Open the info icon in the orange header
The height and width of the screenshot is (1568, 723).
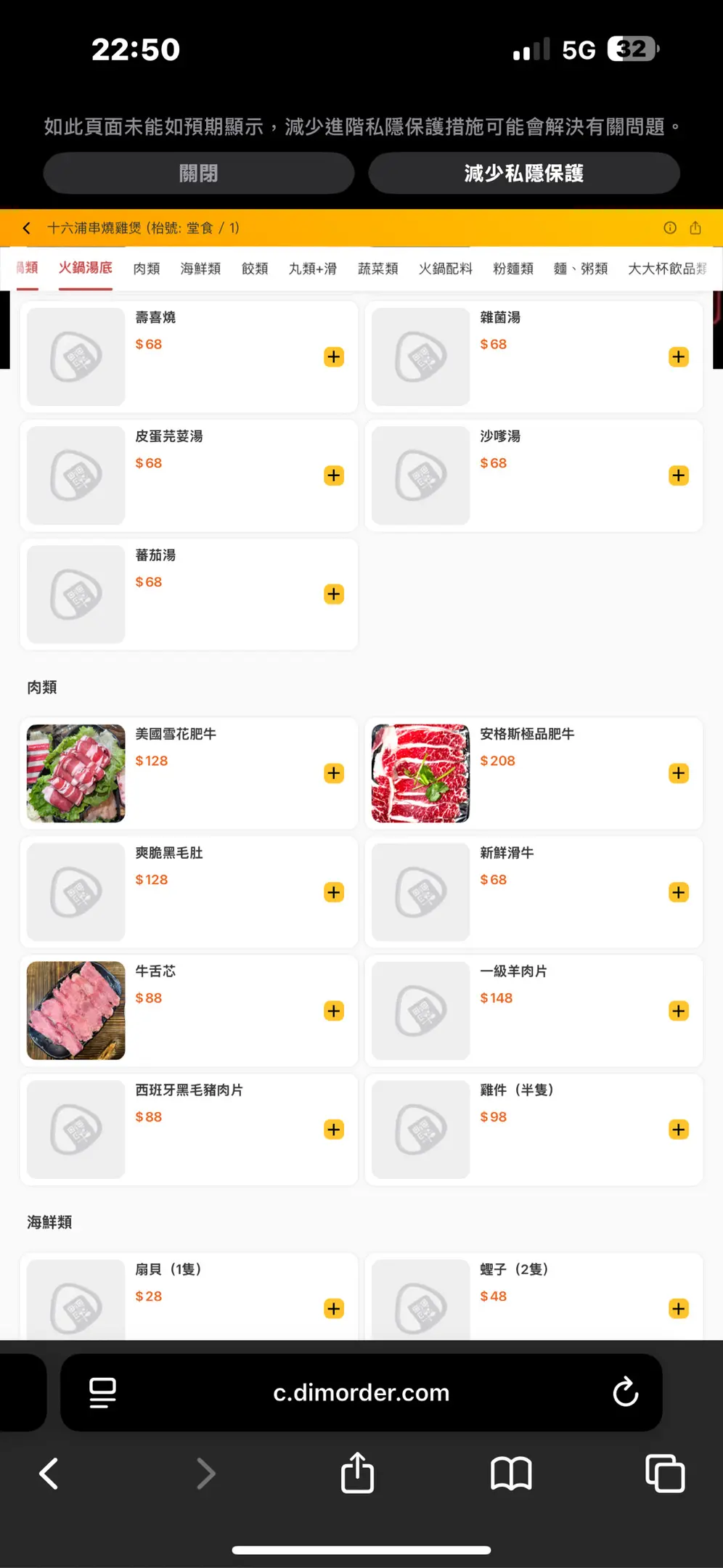pos(670,228)
